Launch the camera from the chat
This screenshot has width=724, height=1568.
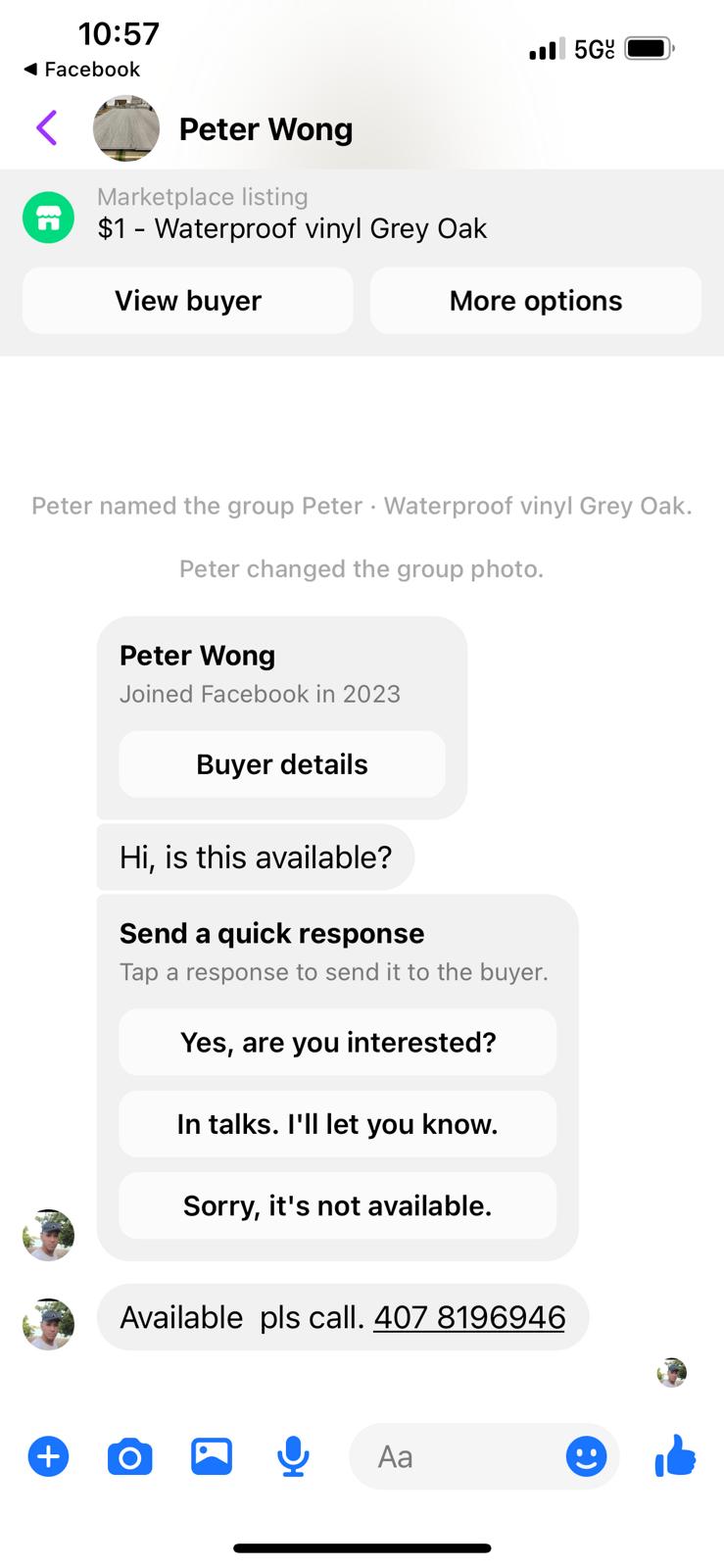129,1457
